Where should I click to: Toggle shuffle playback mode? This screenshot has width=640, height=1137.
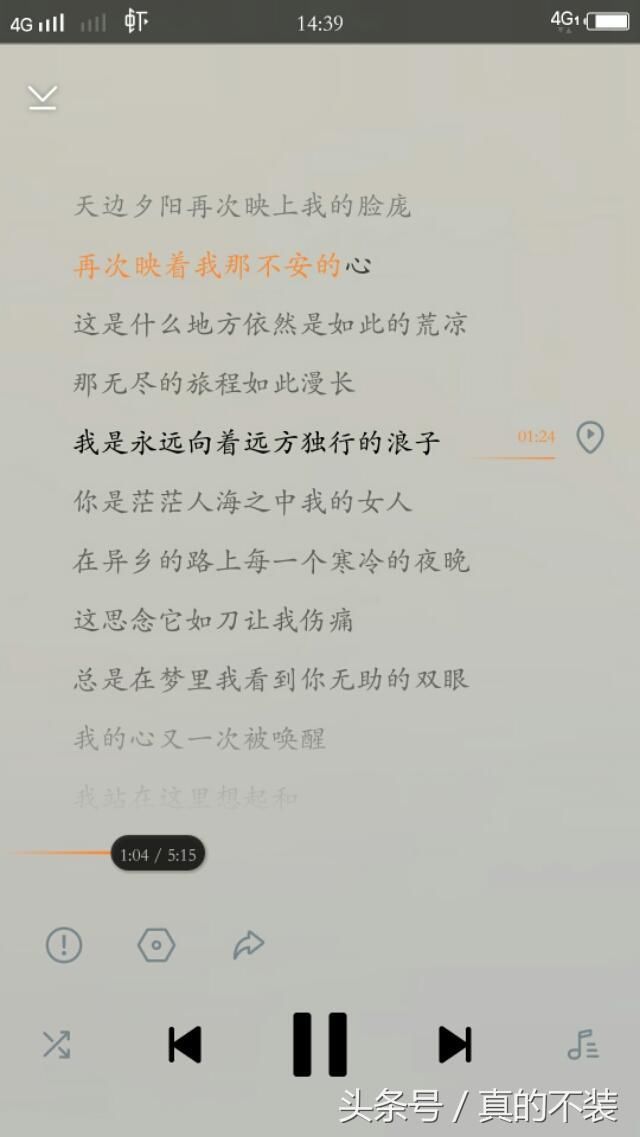(x=56, y=1045)
